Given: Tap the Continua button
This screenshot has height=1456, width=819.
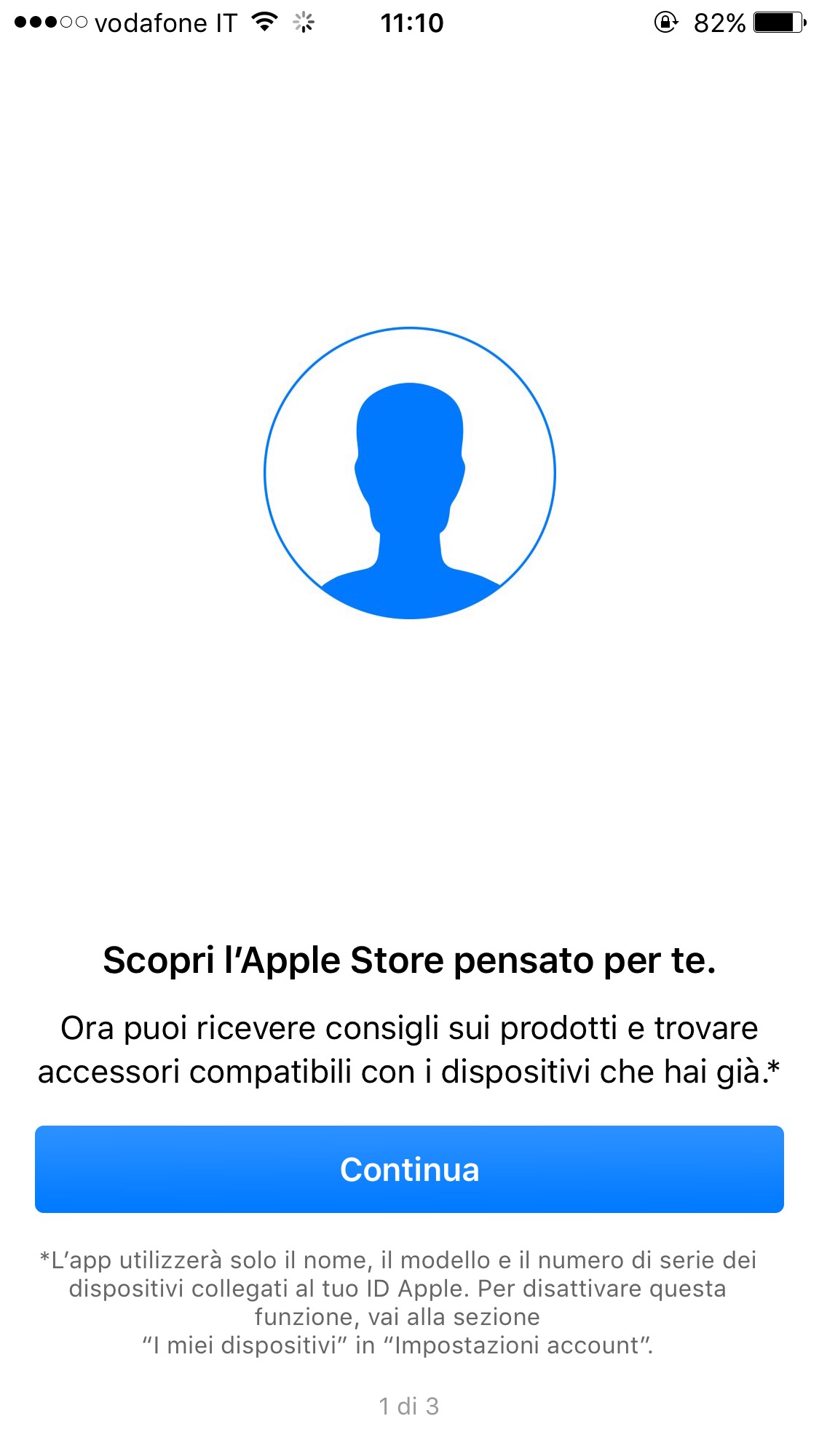Looking at the screenshot, I should pyautogui.click(x=409, y=1169).
